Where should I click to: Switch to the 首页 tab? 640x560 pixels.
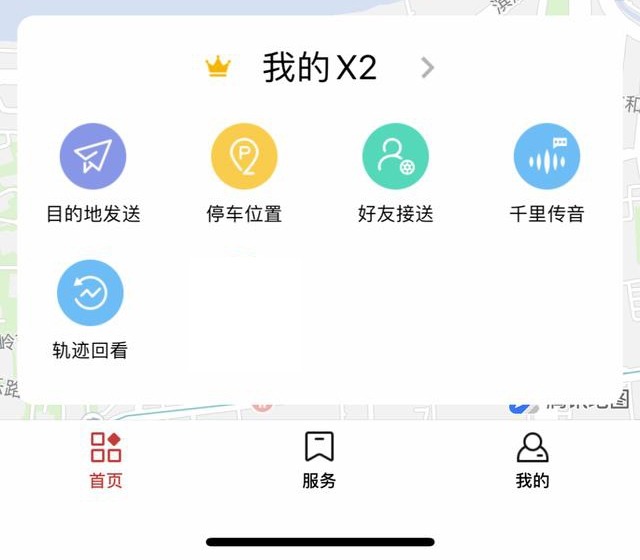coord(106,459)
